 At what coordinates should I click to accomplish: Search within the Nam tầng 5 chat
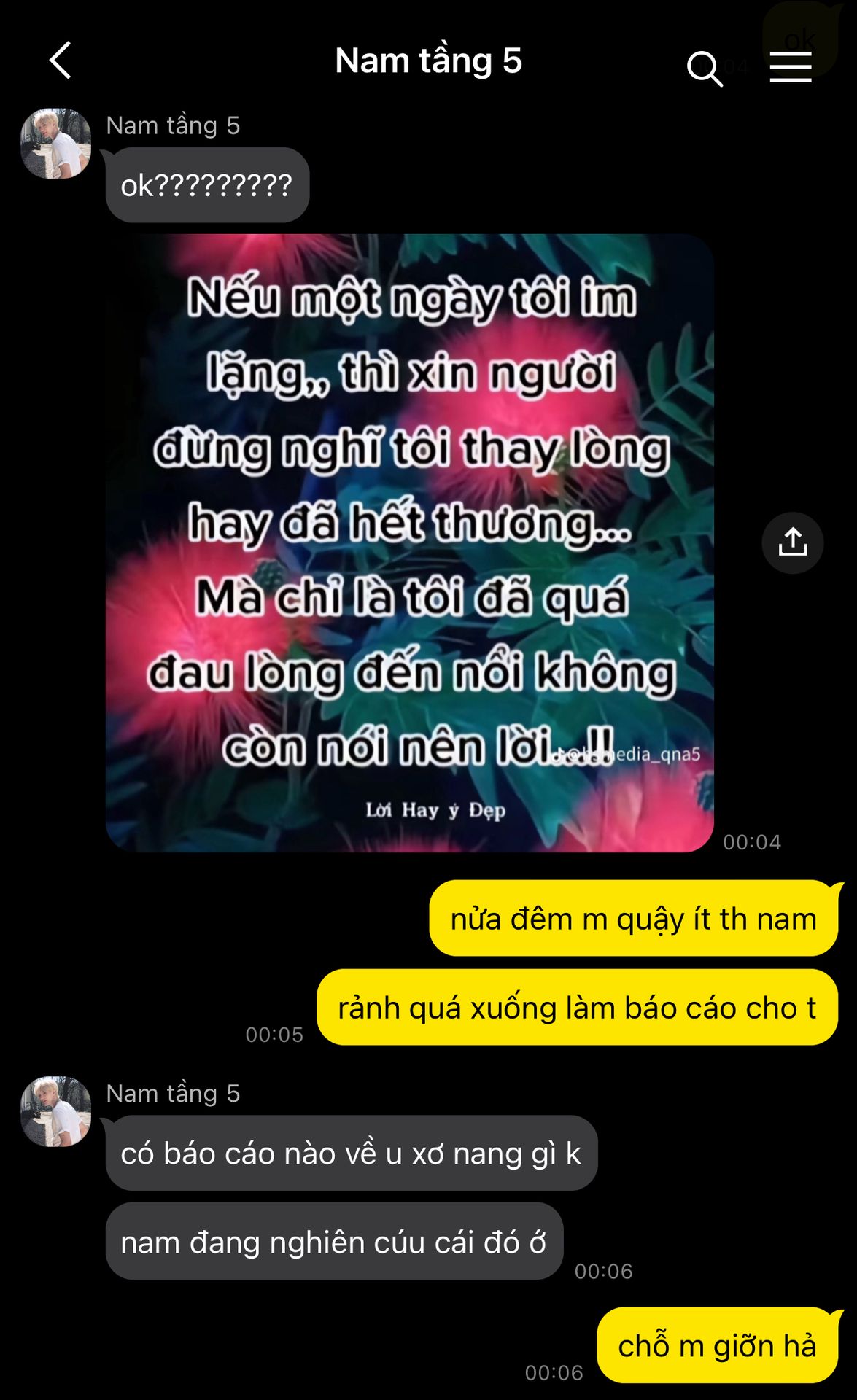pyautogui.click(x=704, y=69)
